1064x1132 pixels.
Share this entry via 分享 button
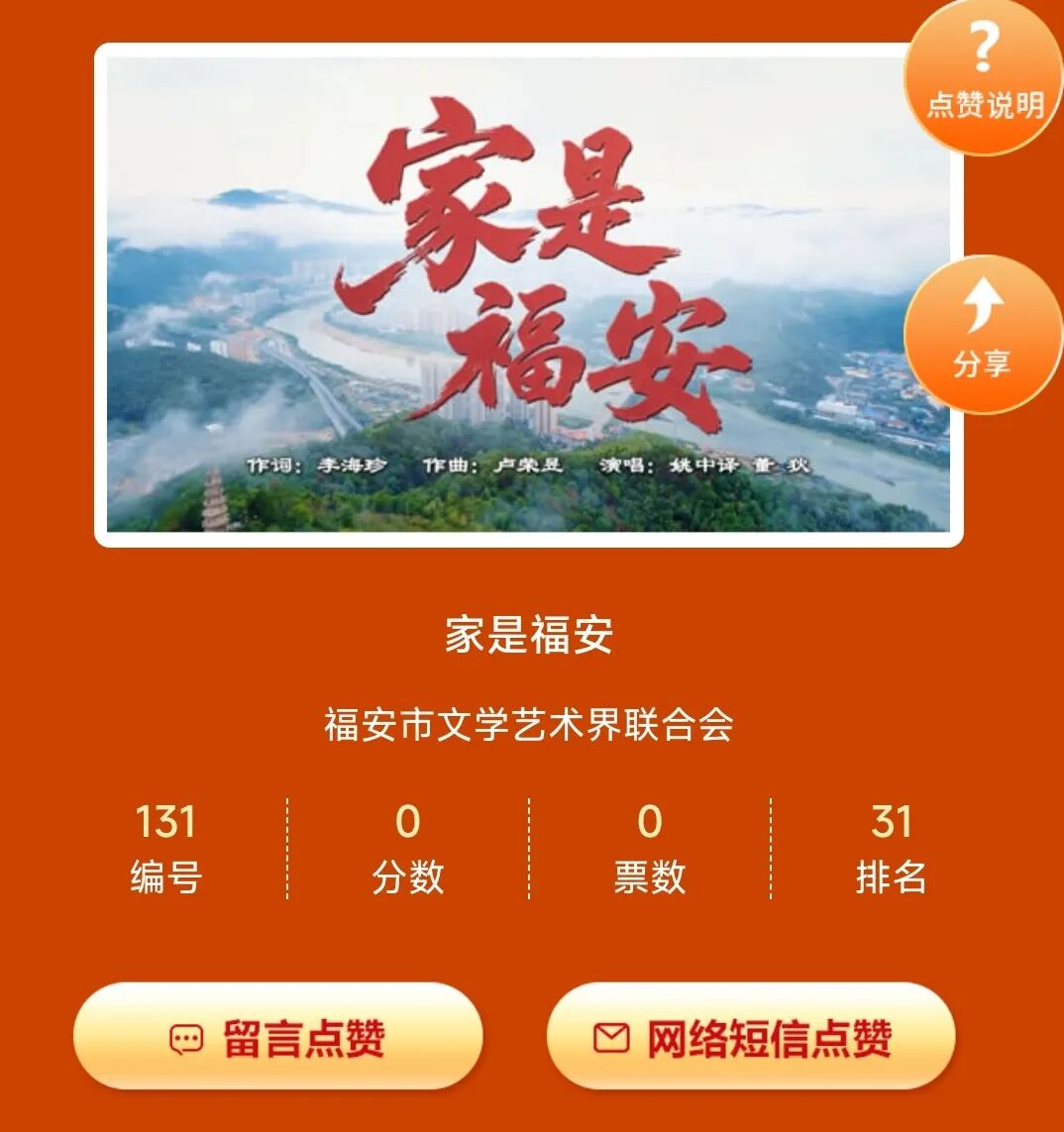983,334
